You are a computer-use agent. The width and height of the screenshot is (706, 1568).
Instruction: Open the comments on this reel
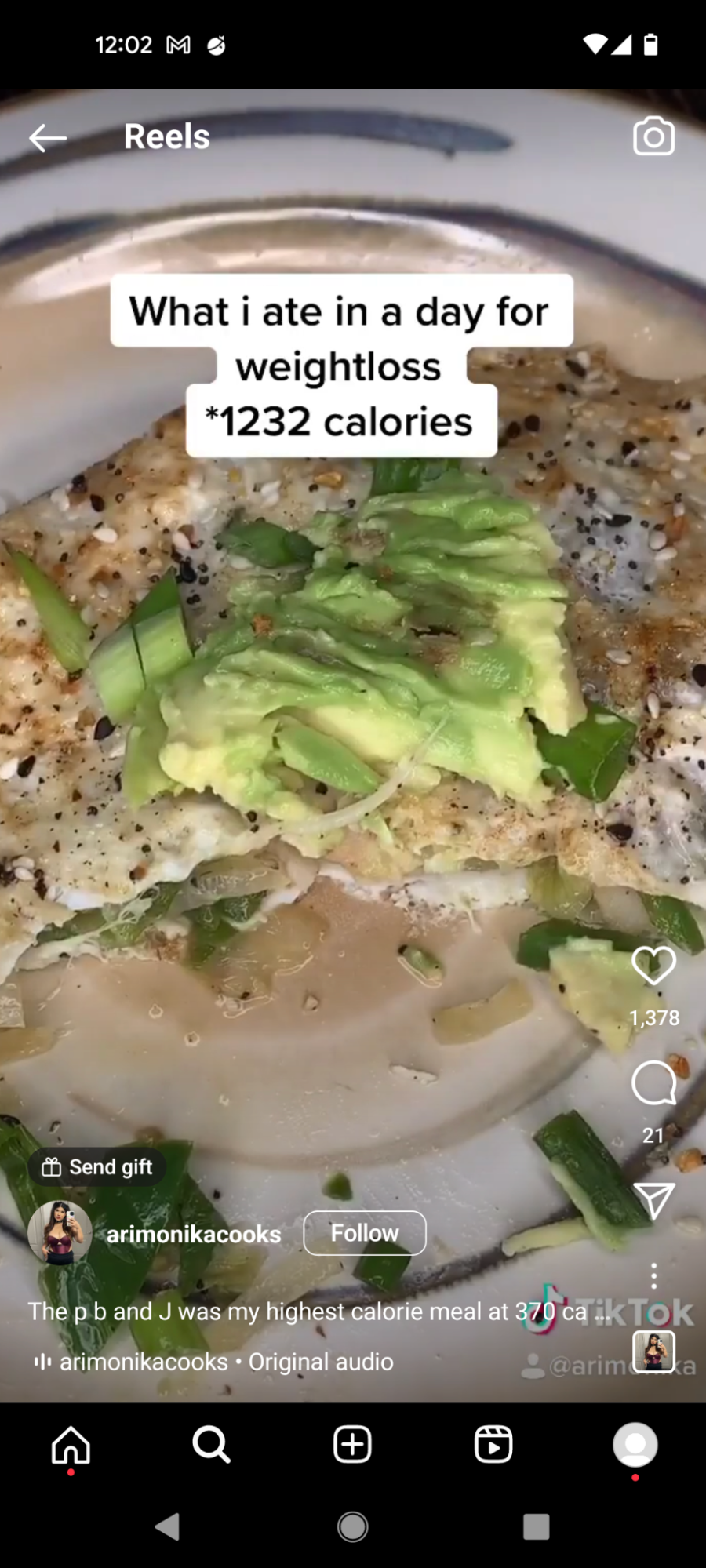click(x=653, y=1083)
